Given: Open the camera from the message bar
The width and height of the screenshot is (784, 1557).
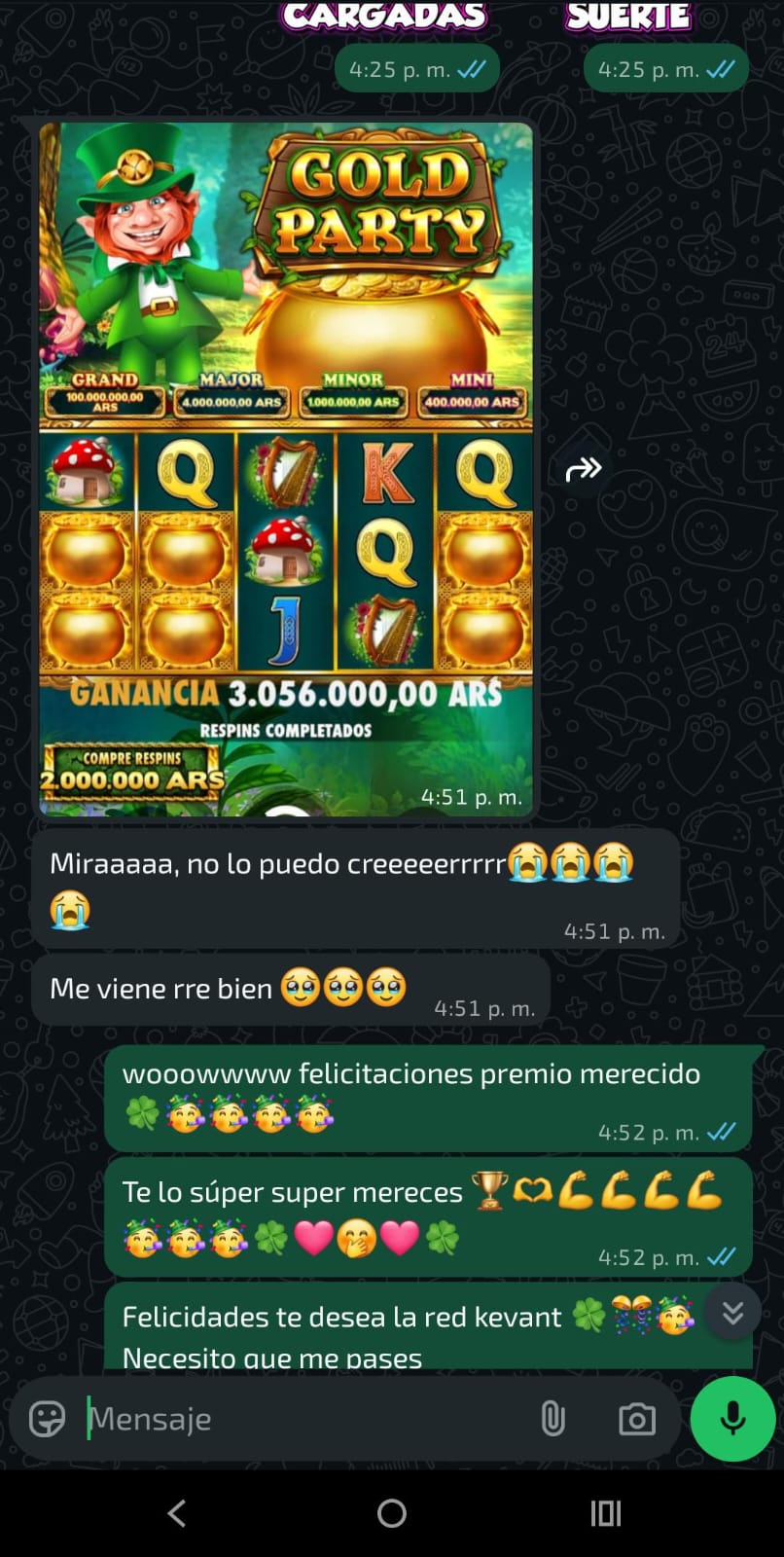Looking at the screenshot, I should coord(637,1419).
